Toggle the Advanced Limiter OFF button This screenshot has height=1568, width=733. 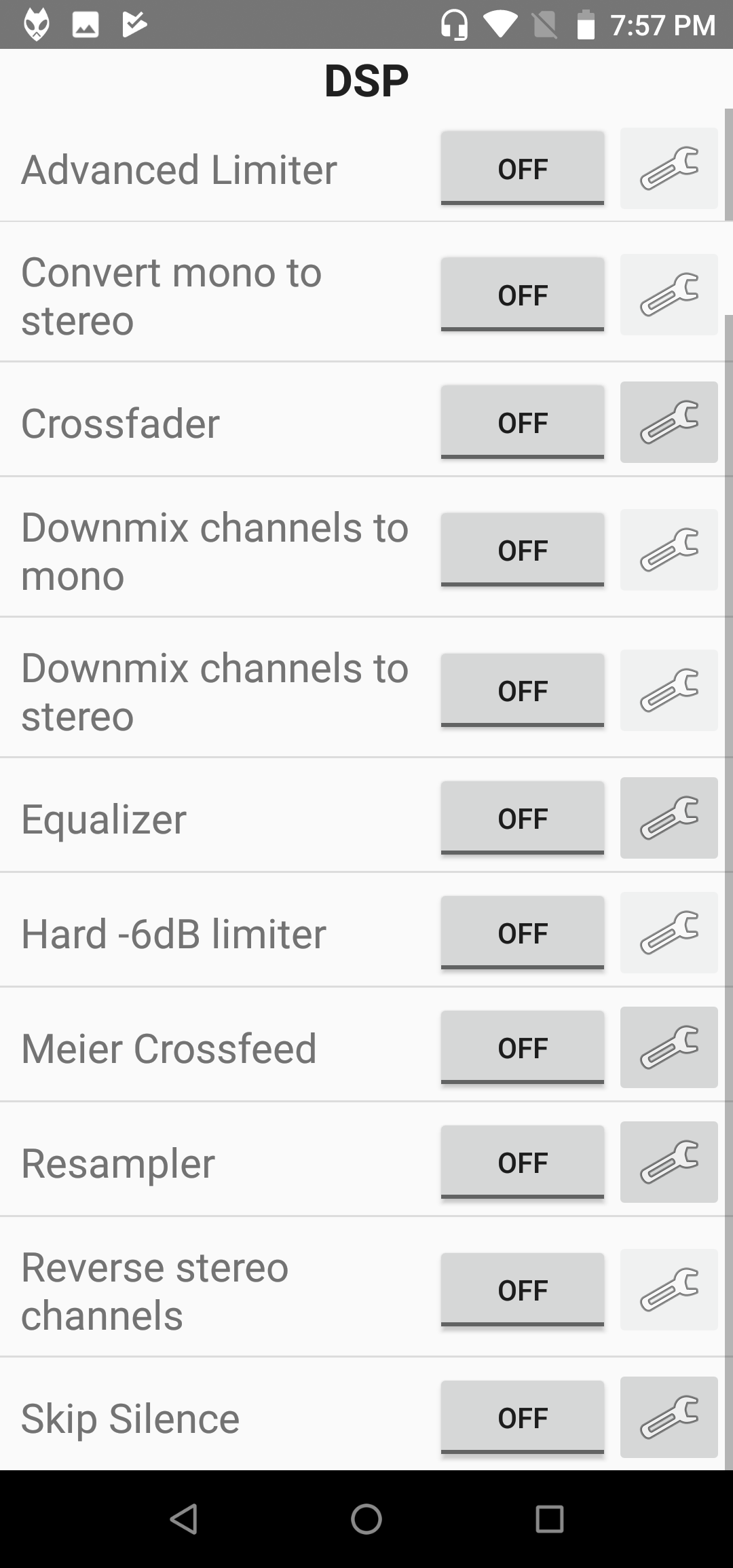[523, 168]
